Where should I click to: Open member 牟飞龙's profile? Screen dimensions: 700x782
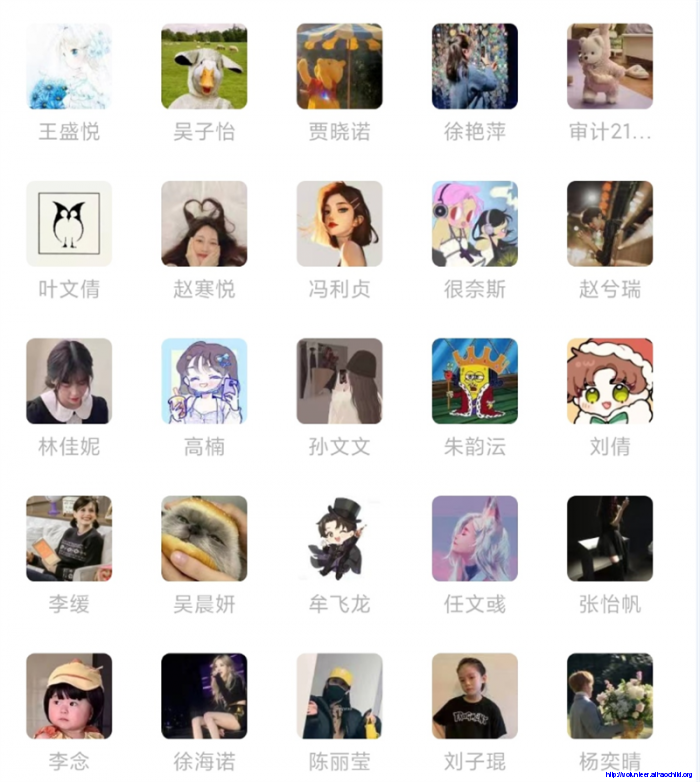(x=339, y=539)
